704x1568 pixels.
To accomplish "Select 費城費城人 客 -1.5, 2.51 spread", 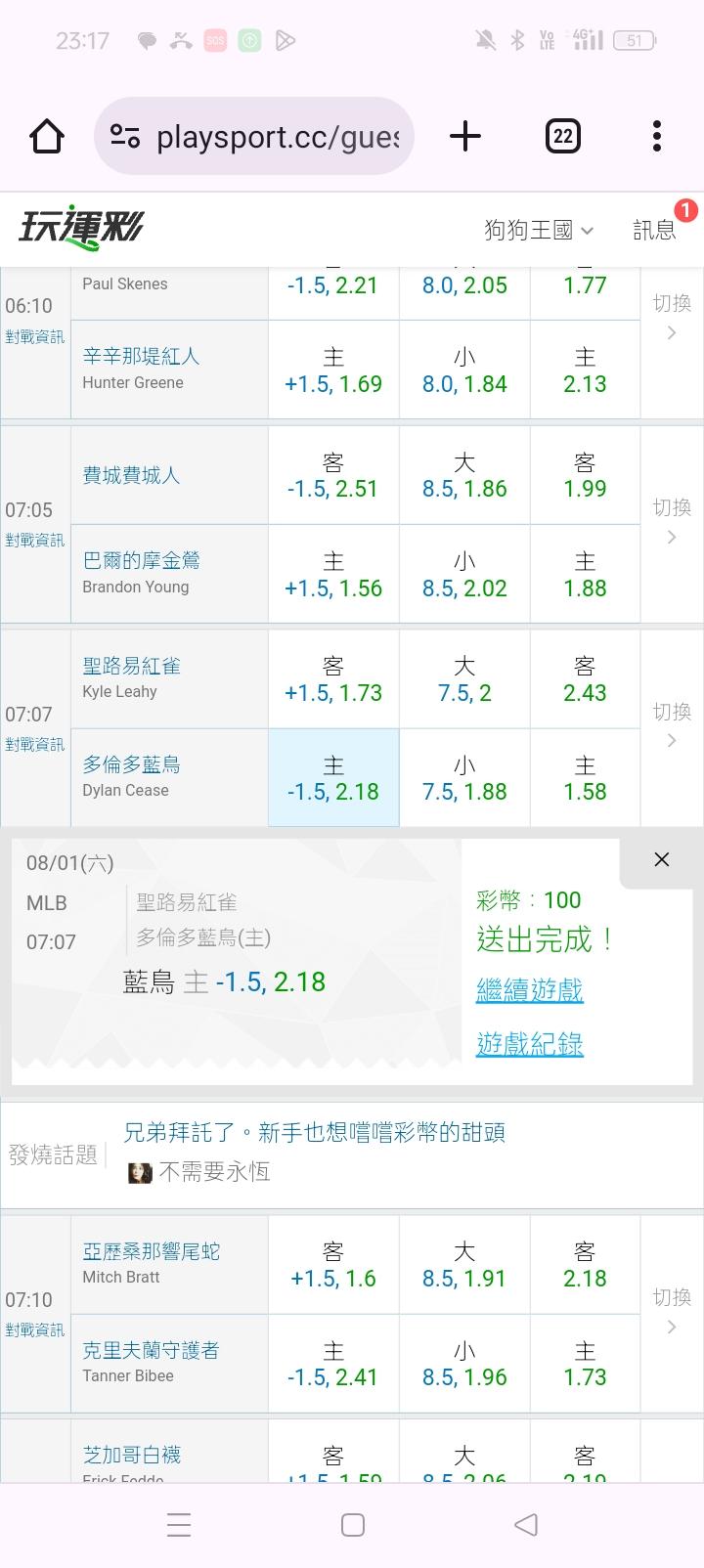I will (x=333, y=475).
